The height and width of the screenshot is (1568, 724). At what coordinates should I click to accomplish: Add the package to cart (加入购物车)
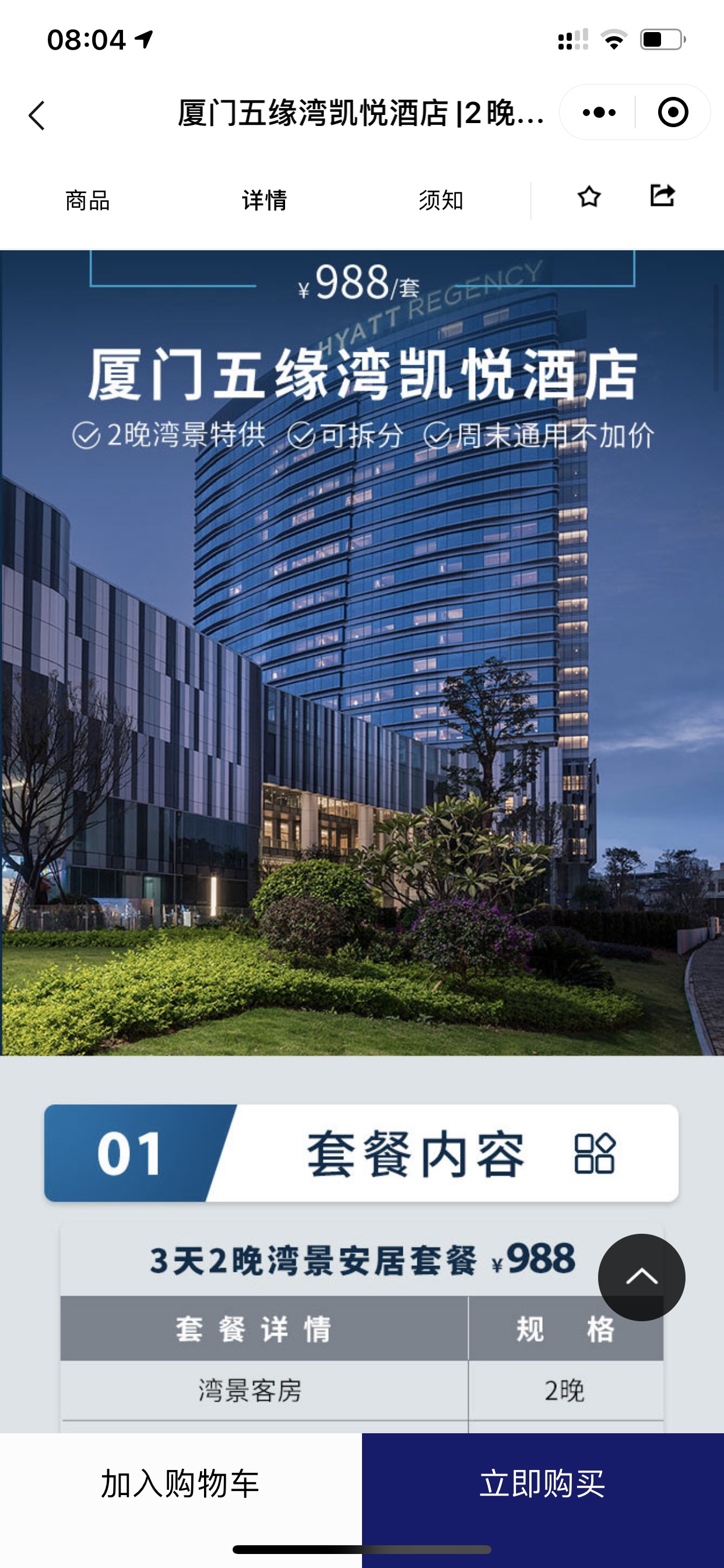tap(181, 1483)
